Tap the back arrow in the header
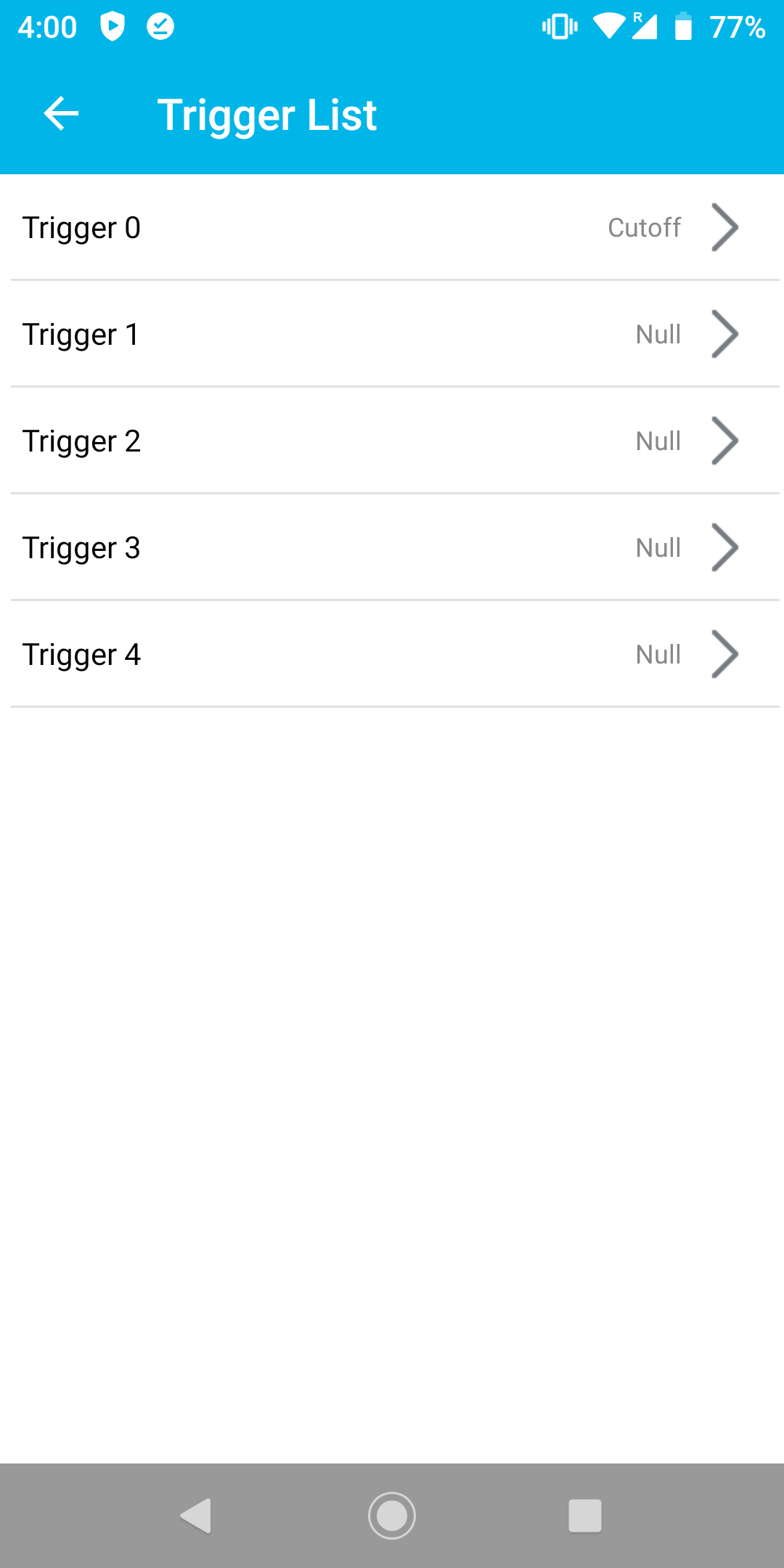Image resolution: width=784 pixels, height=1568 pixels. coord(60,113)
